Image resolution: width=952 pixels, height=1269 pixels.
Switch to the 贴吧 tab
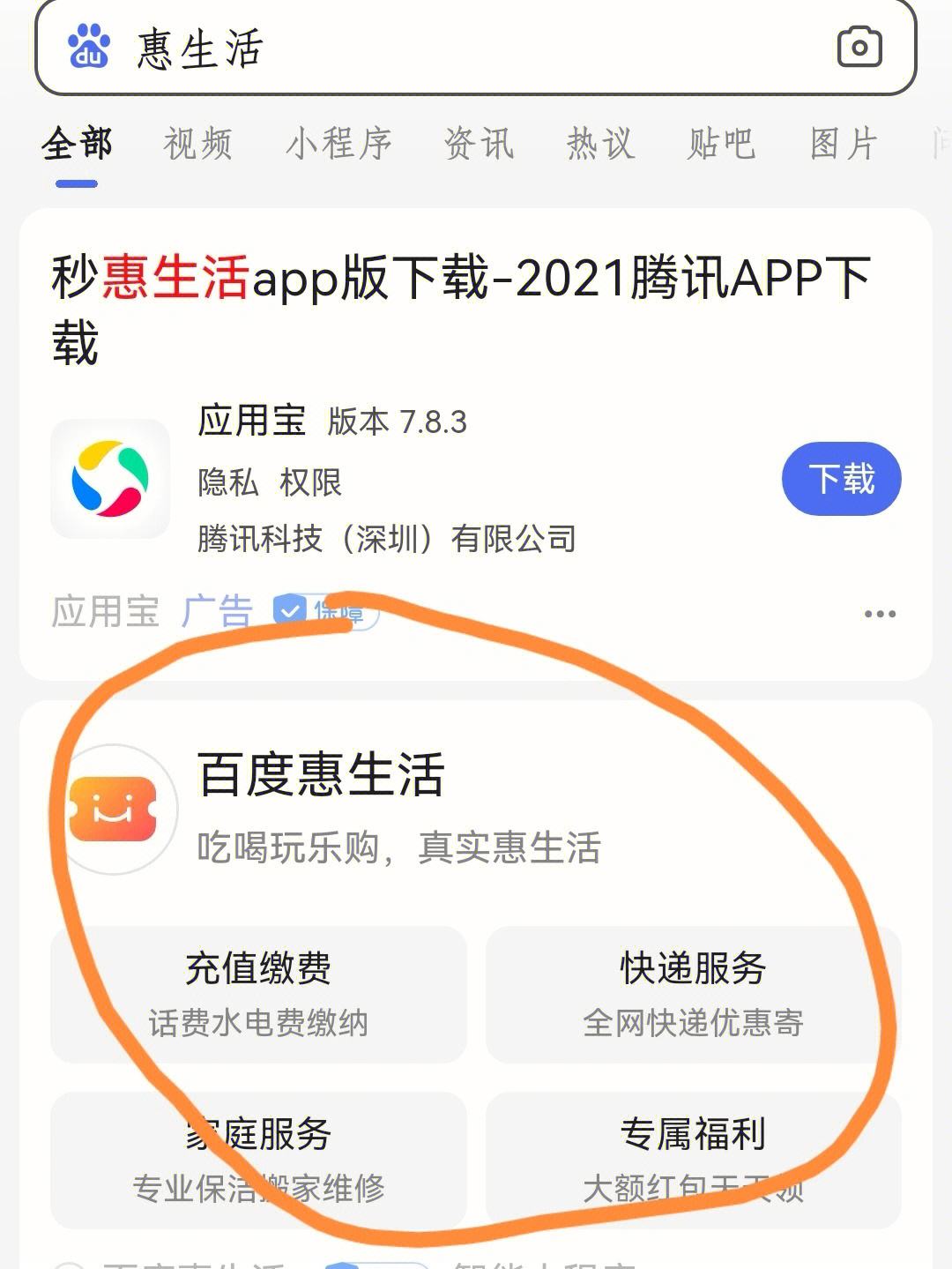723,144
